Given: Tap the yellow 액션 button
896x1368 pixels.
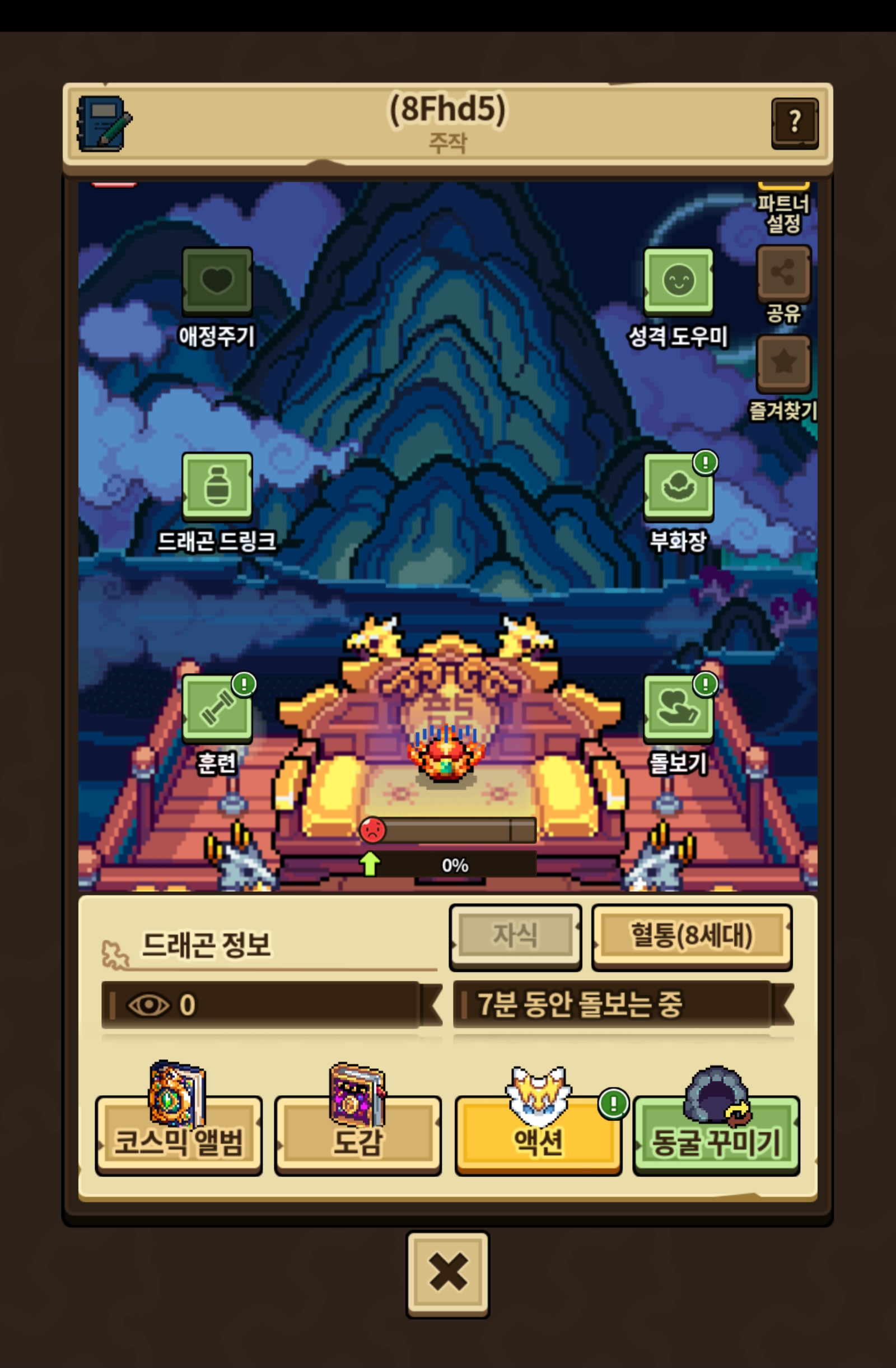Looking at the screenshot, I should pos(538,1134).
